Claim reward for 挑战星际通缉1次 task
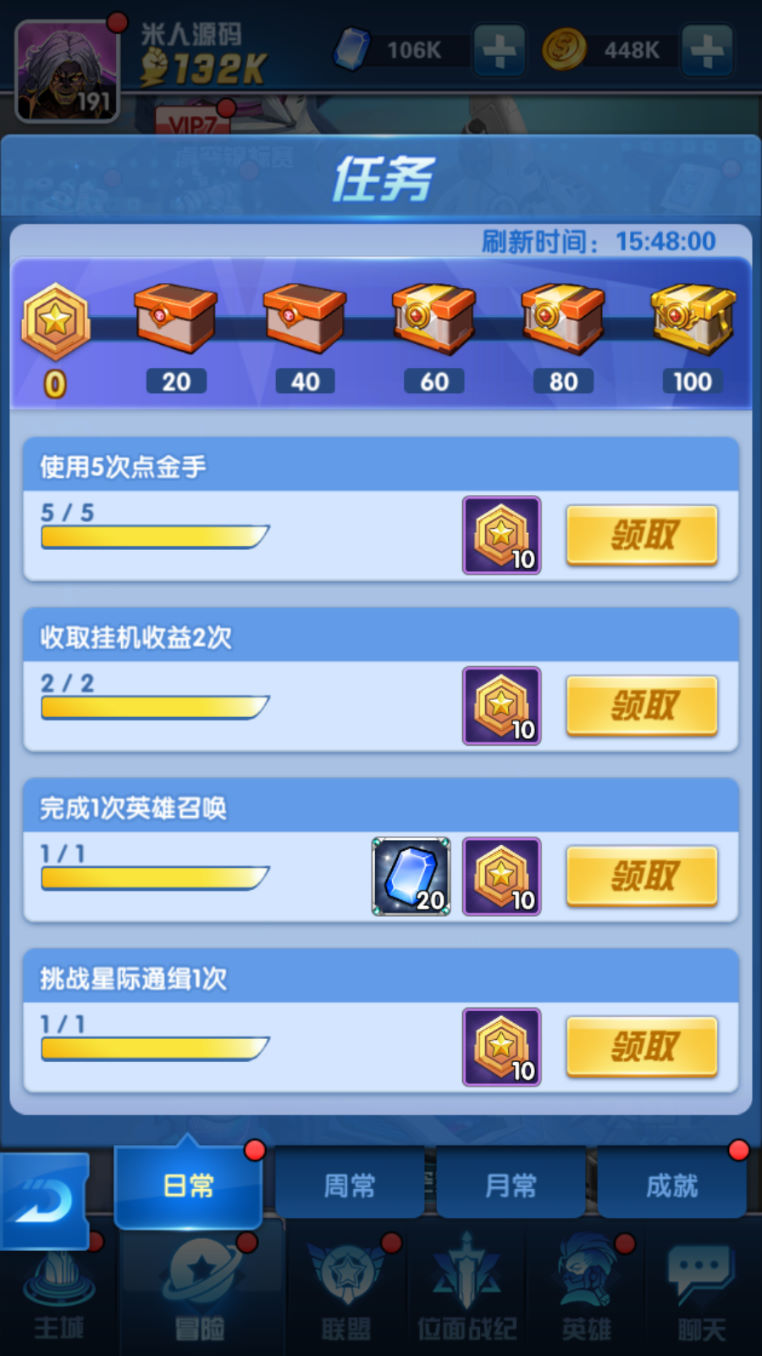The height and width of the screenshot is (1356, 762). pos(642,1047)
